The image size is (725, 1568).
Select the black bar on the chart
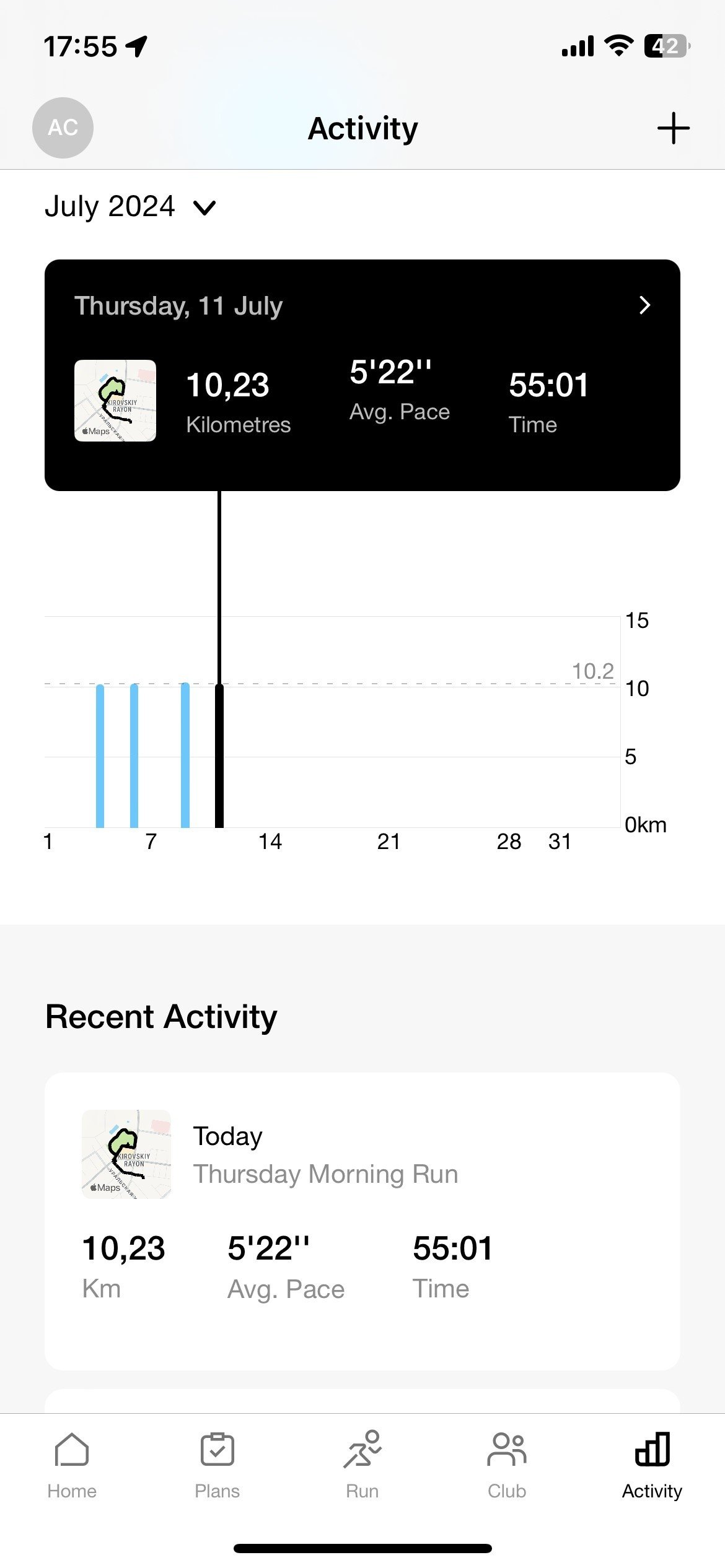219,756
